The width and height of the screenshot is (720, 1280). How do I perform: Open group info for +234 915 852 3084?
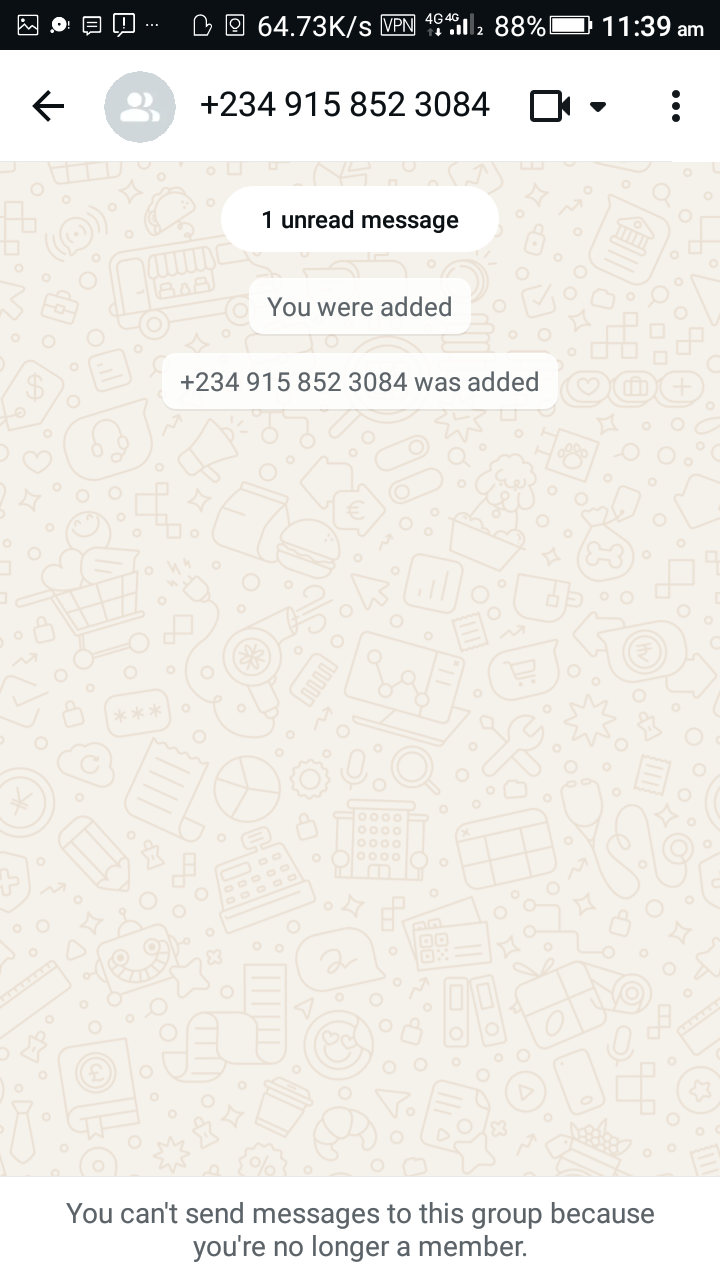point(345,106)
